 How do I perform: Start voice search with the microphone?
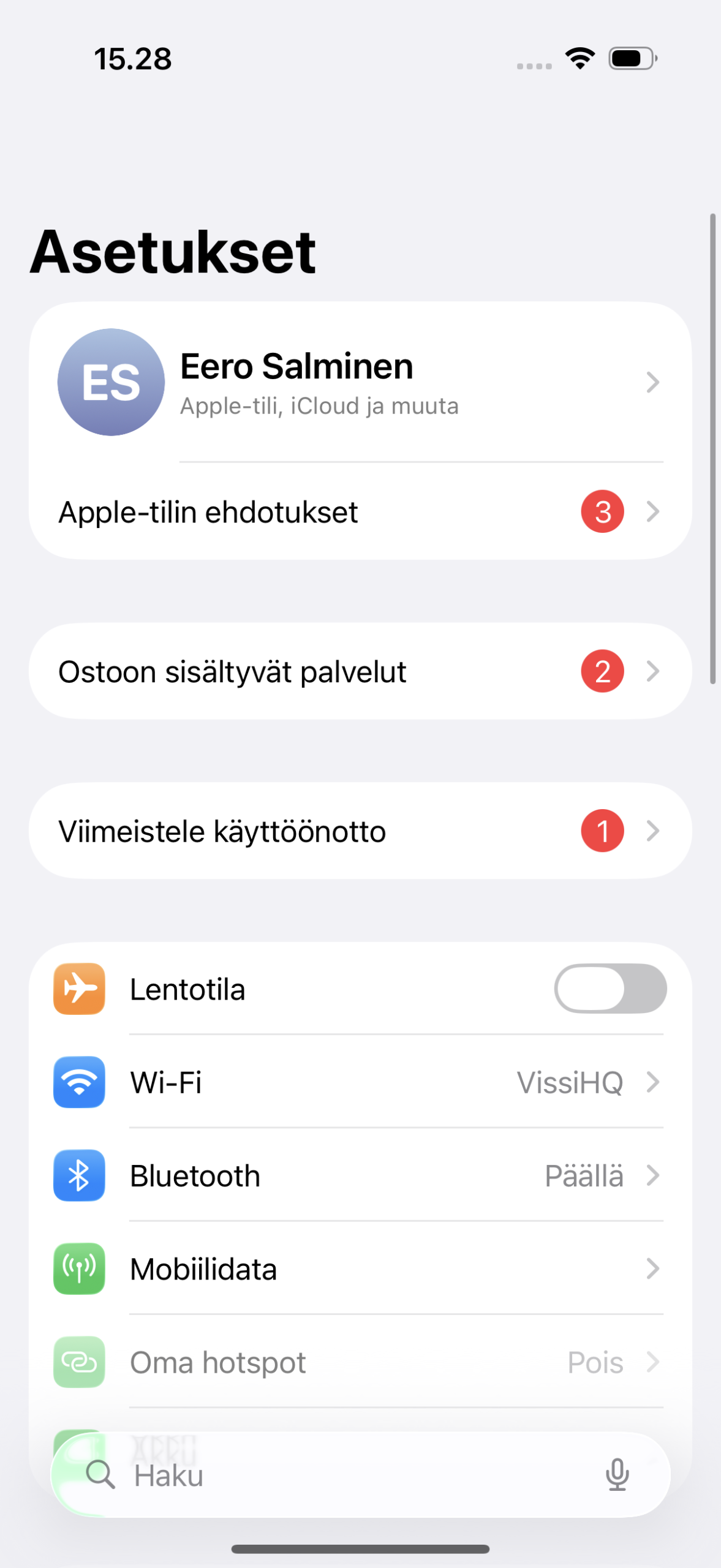[x=617, y=1475]
